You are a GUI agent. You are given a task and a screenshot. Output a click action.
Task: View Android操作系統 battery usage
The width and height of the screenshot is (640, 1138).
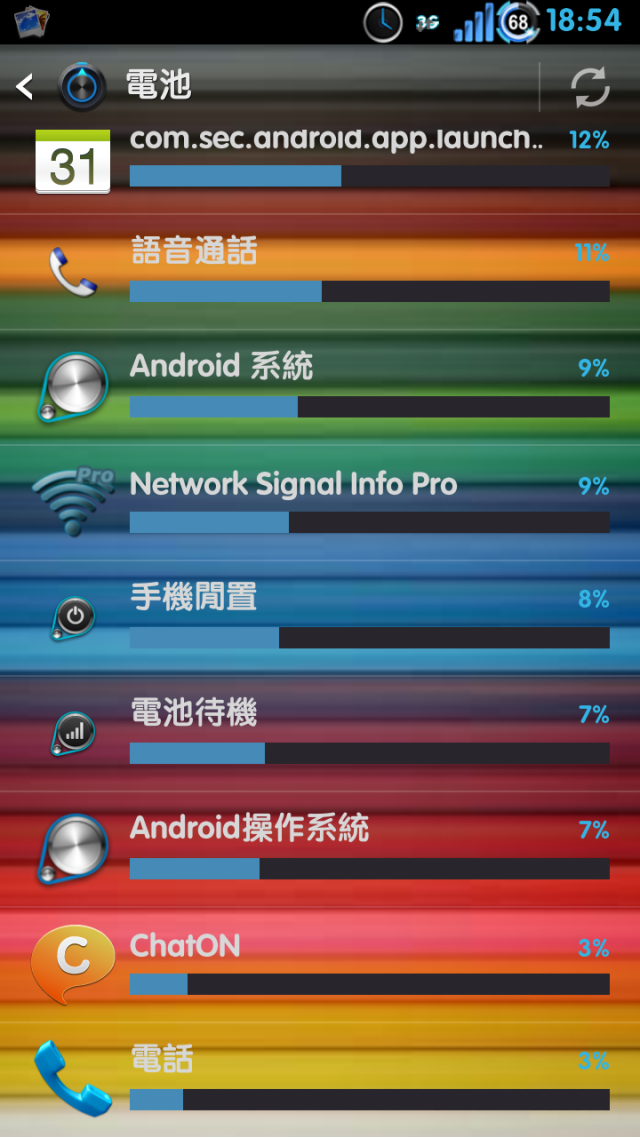pyautogui.click(x=320, y=849)
